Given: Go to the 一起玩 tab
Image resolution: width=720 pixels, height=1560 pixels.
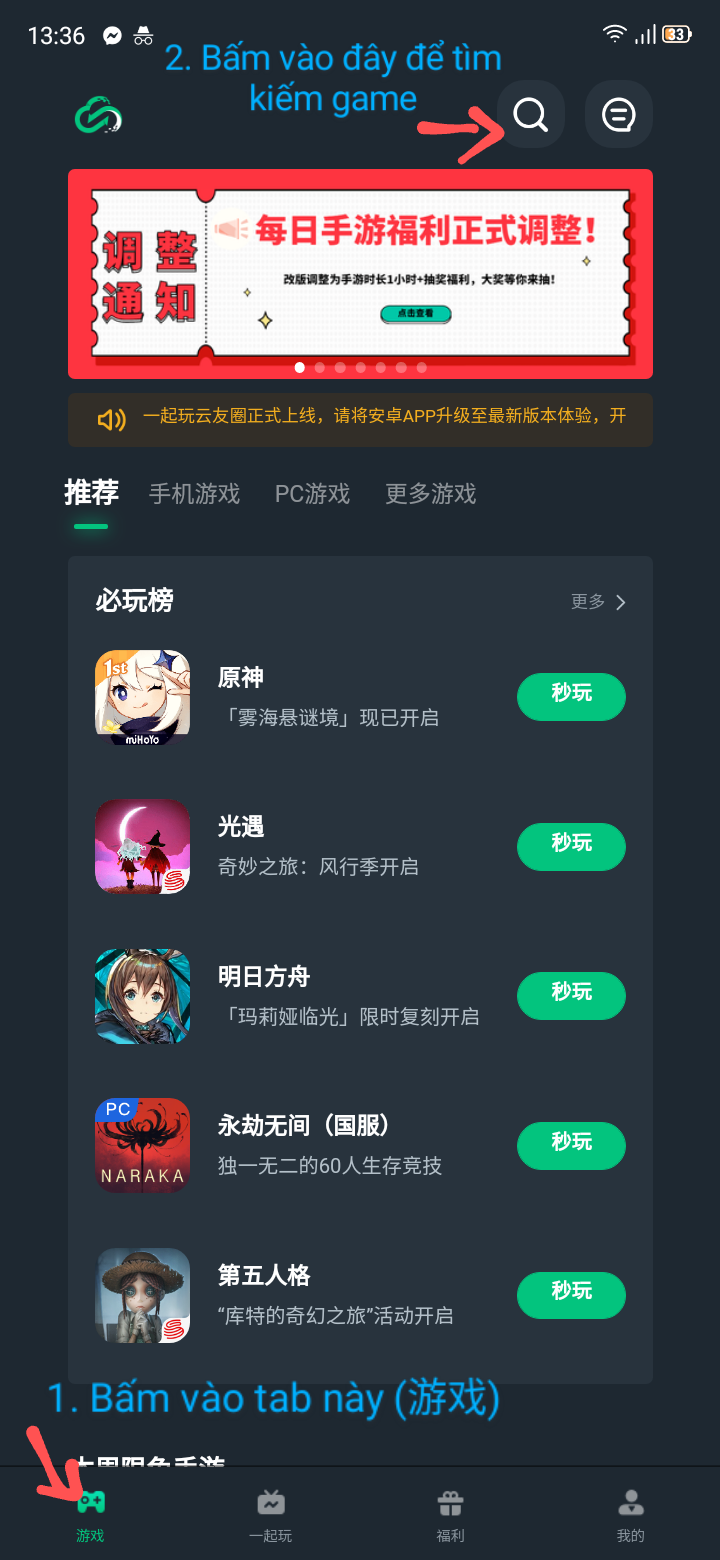Looking at the screenshot, I should point(270,1514).
